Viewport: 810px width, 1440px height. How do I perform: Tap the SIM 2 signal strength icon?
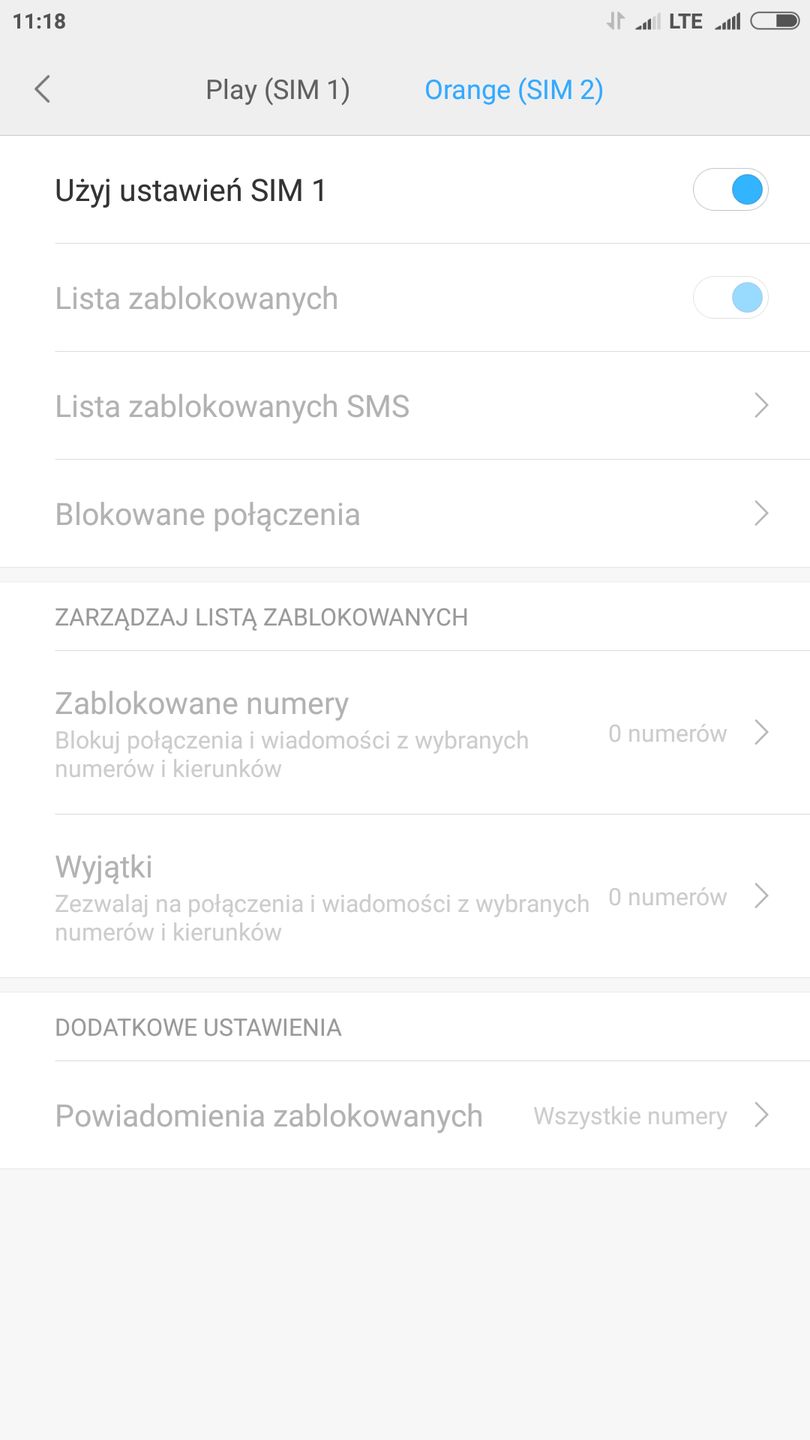728,20
